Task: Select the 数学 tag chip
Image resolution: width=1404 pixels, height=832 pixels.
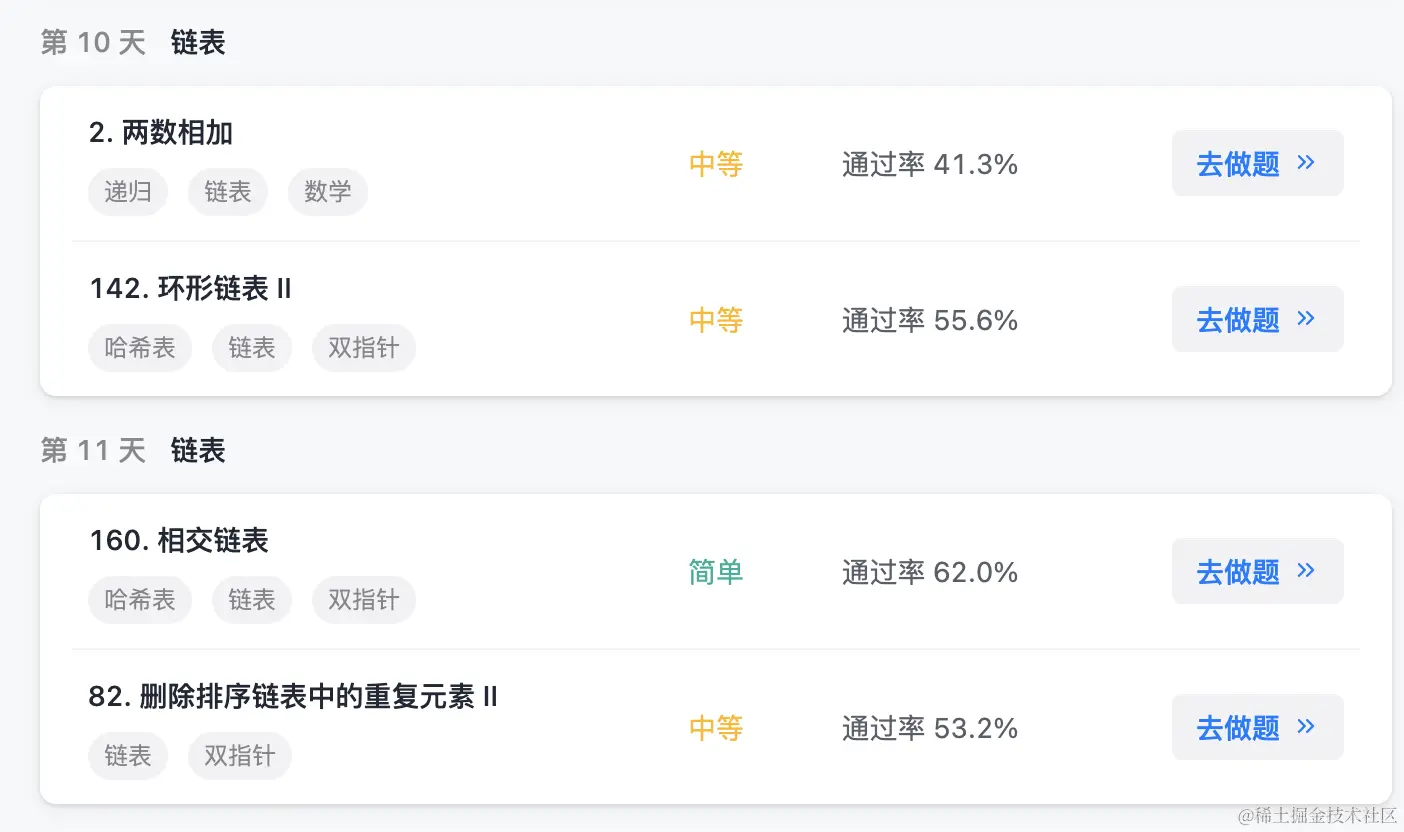Action: point(328,192)
